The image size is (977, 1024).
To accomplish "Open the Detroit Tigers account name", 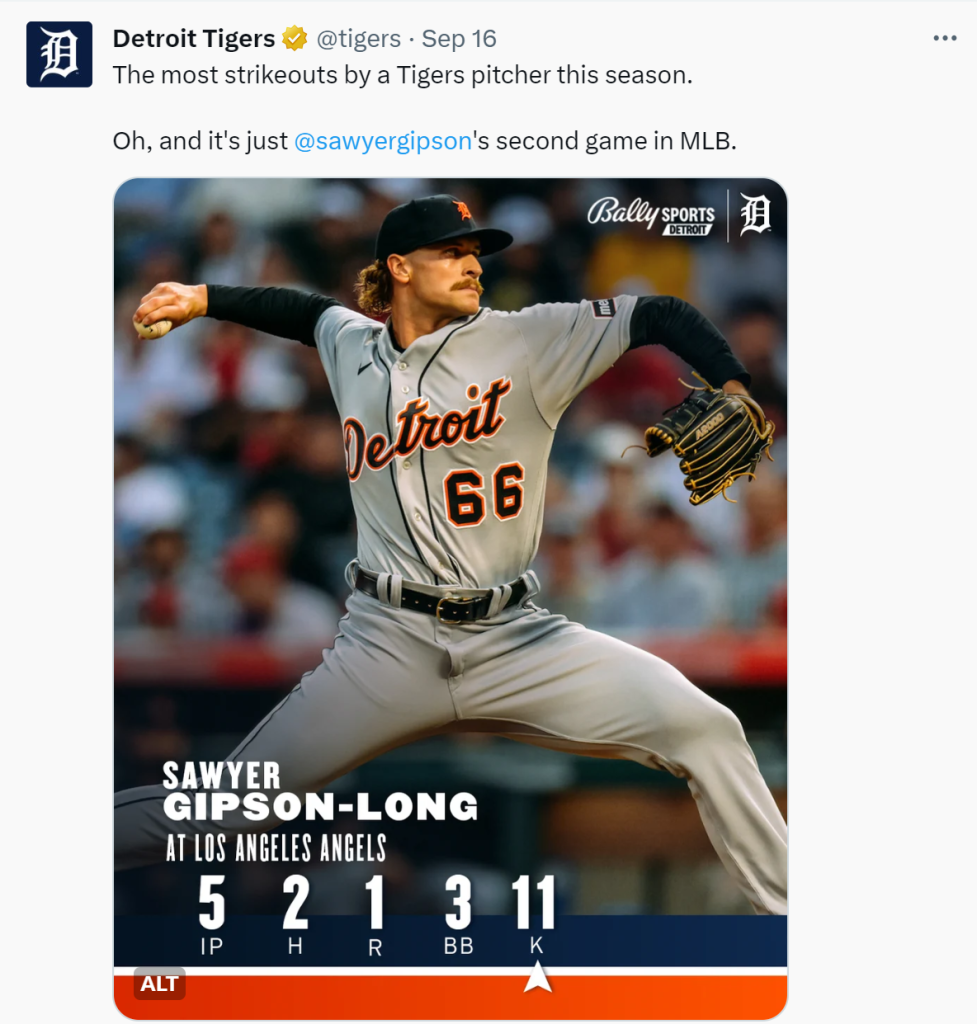I will point(193,39).
